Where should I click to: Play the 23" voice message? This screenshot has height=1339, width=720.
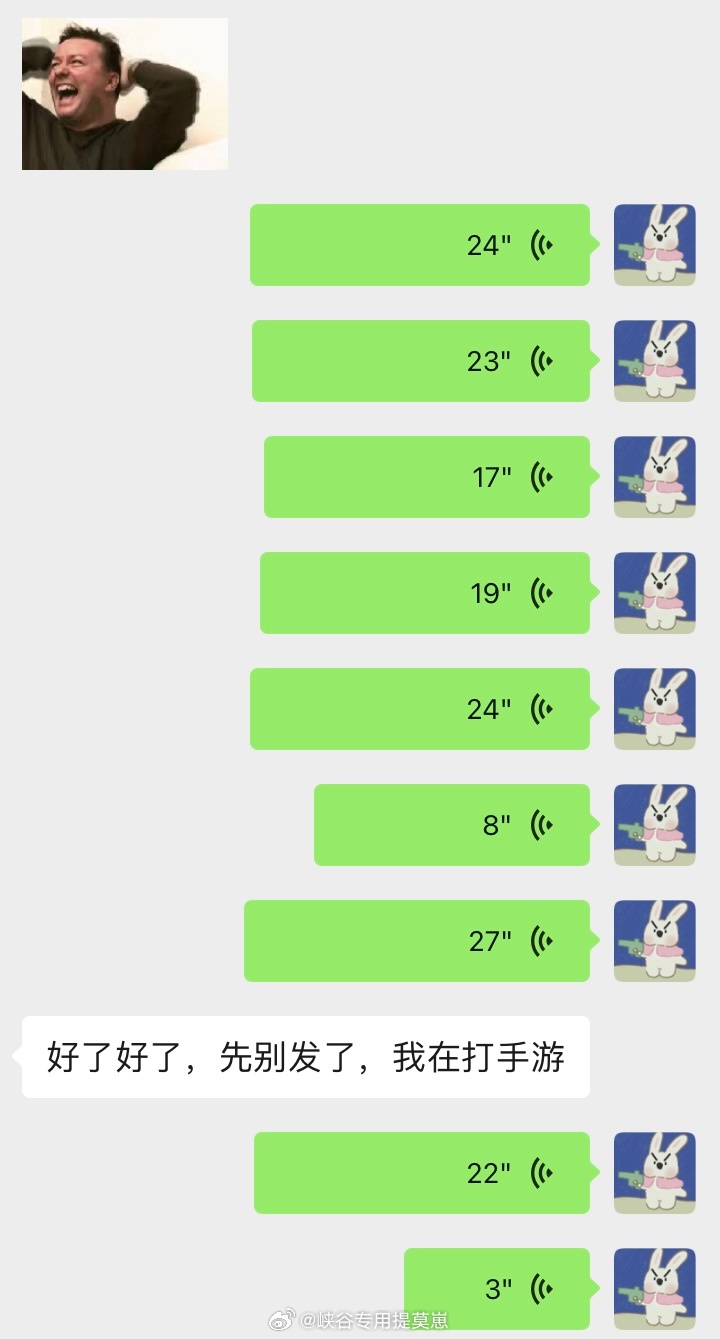click(x=420, y=361)
